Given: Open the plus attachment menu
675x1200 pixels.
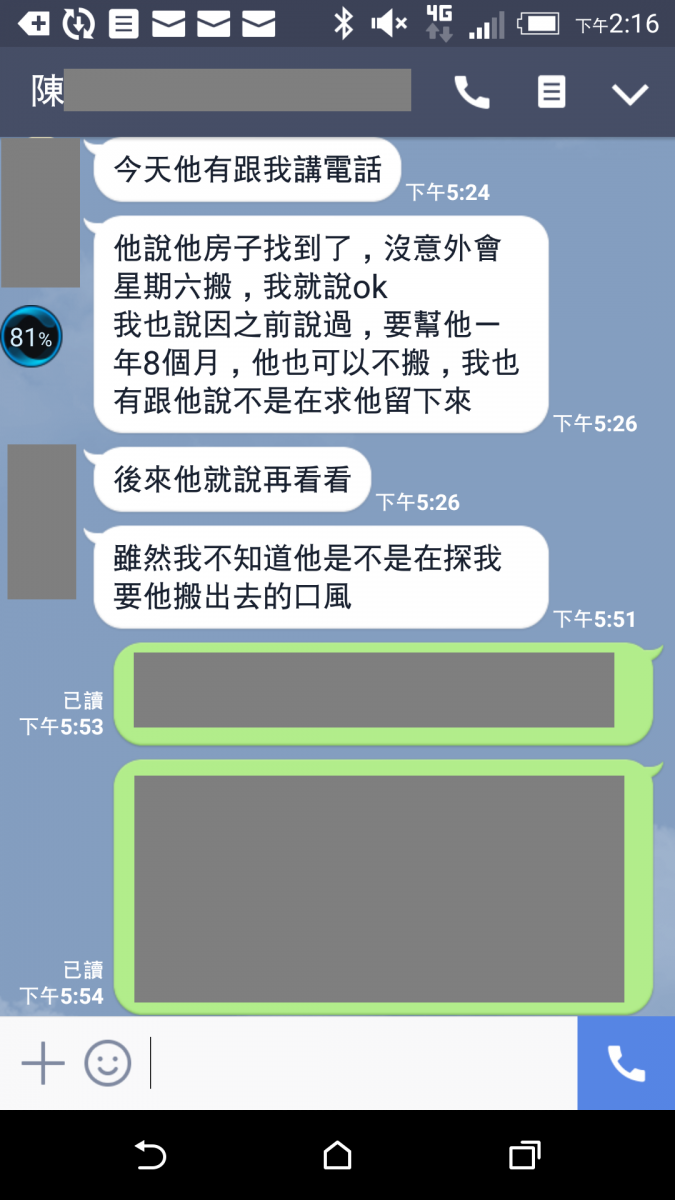Looking at the screenshot, I should [43, 1063].
